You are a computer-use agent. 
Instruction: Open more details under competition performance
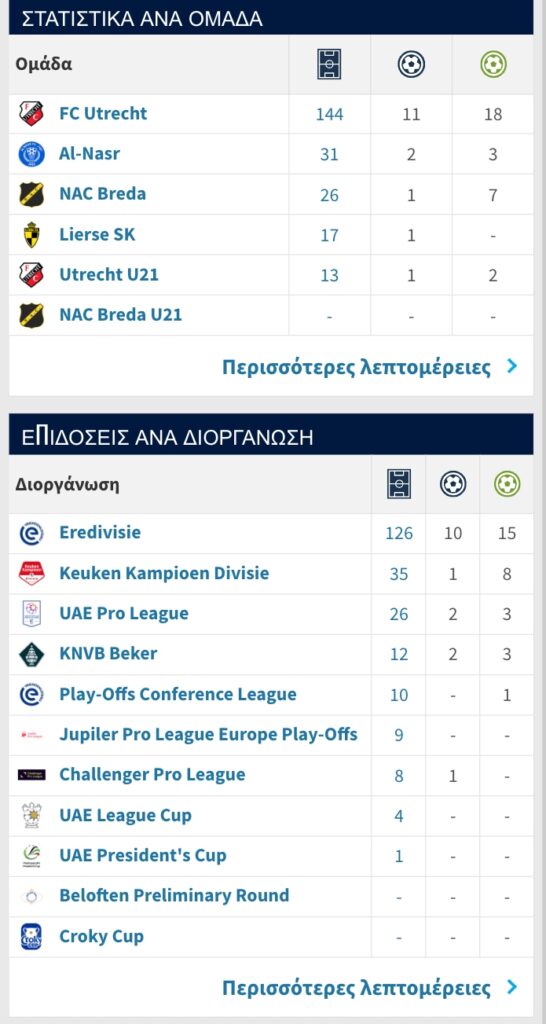click(370, 987)
